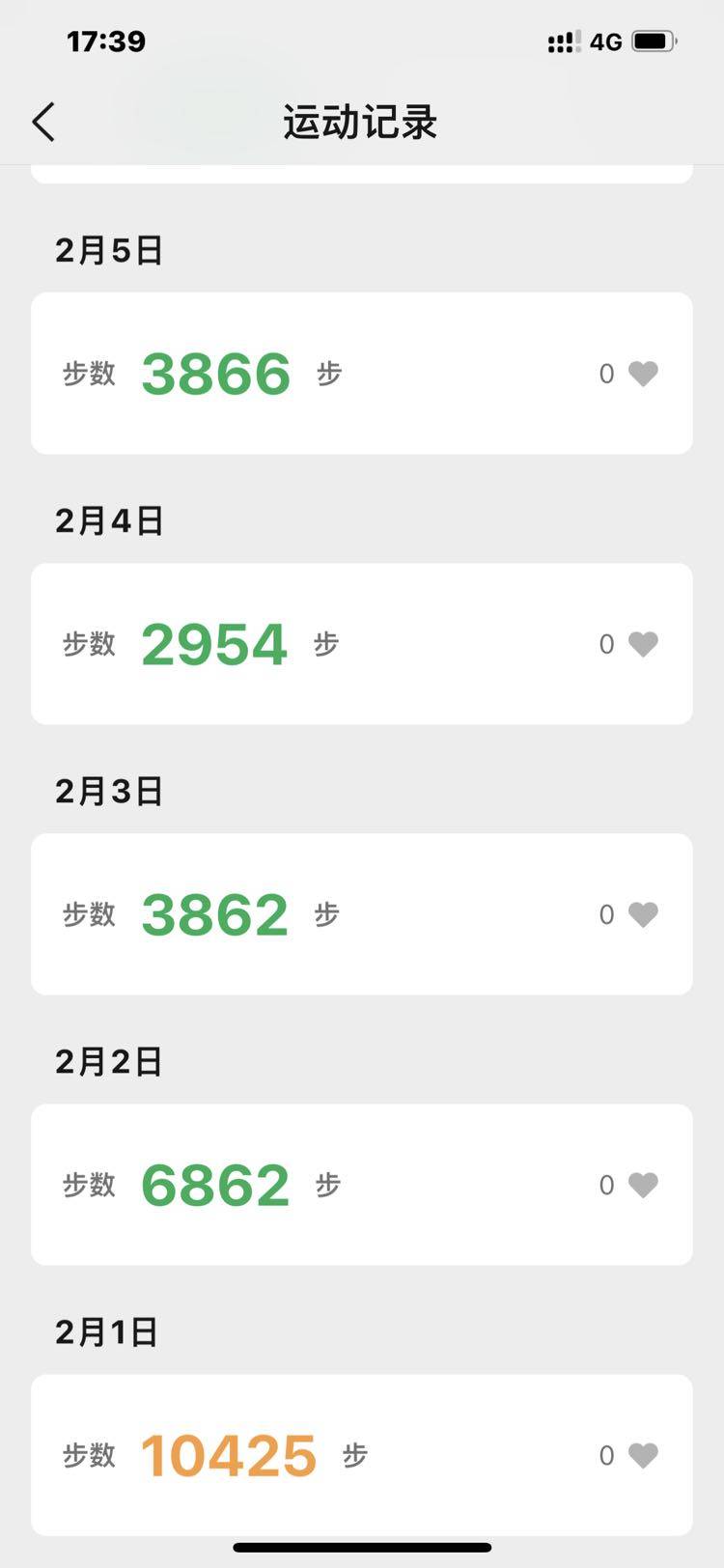Like the 2月5日 record with 3866 steps
Screen dimensions: 724x1568
click(643, 374)
